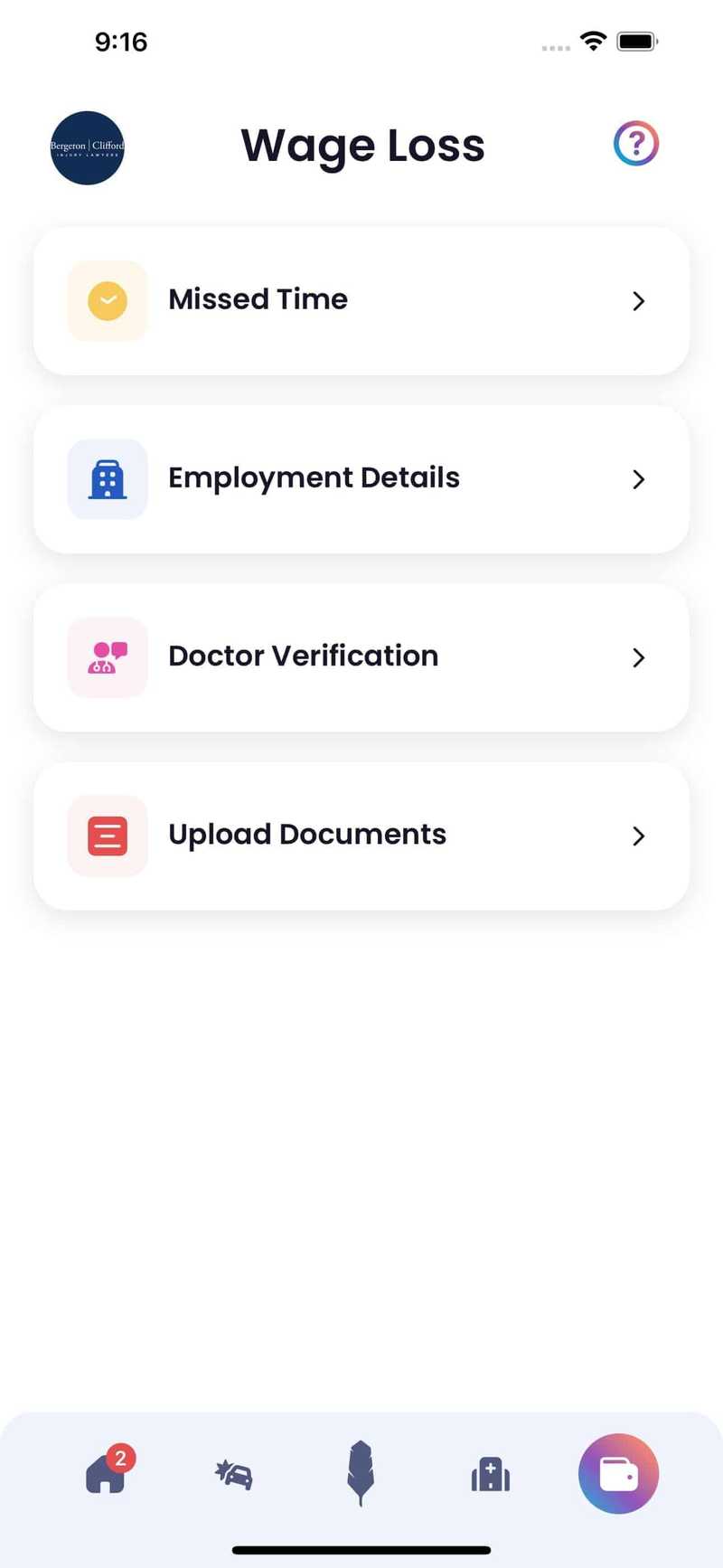The image size is (723, 1568).
Task: Tap the feather quill icon in the navigation
Action: 361,1474
